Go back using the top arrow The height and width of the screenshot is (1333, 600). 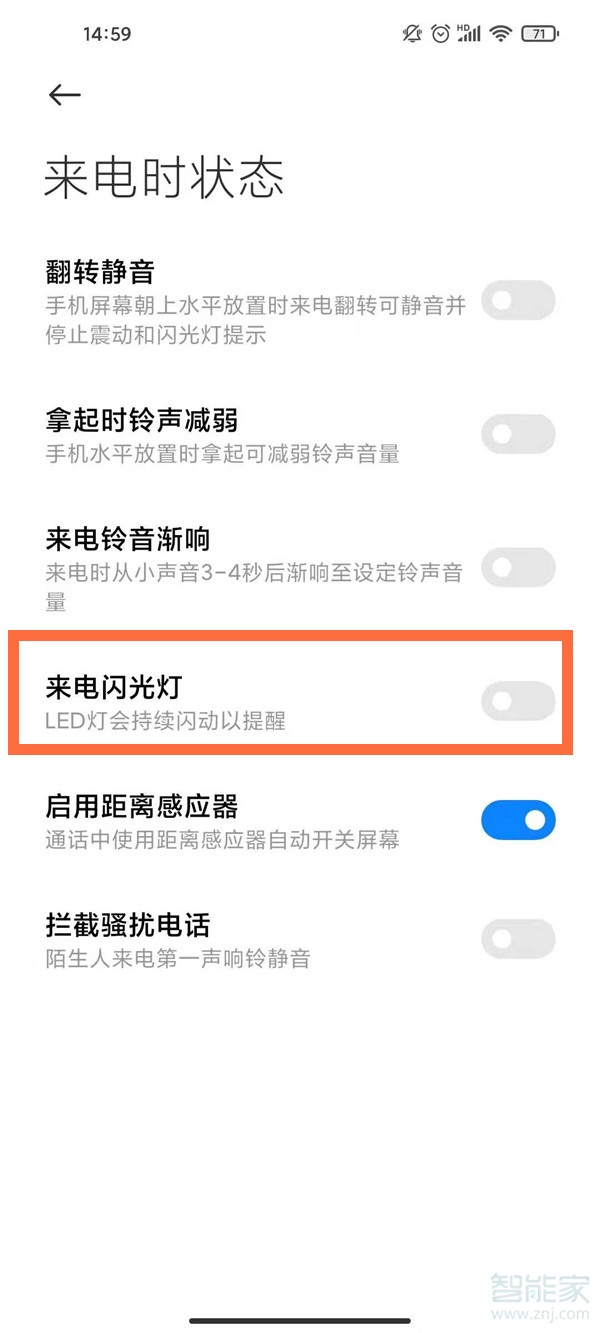point(64,94)
